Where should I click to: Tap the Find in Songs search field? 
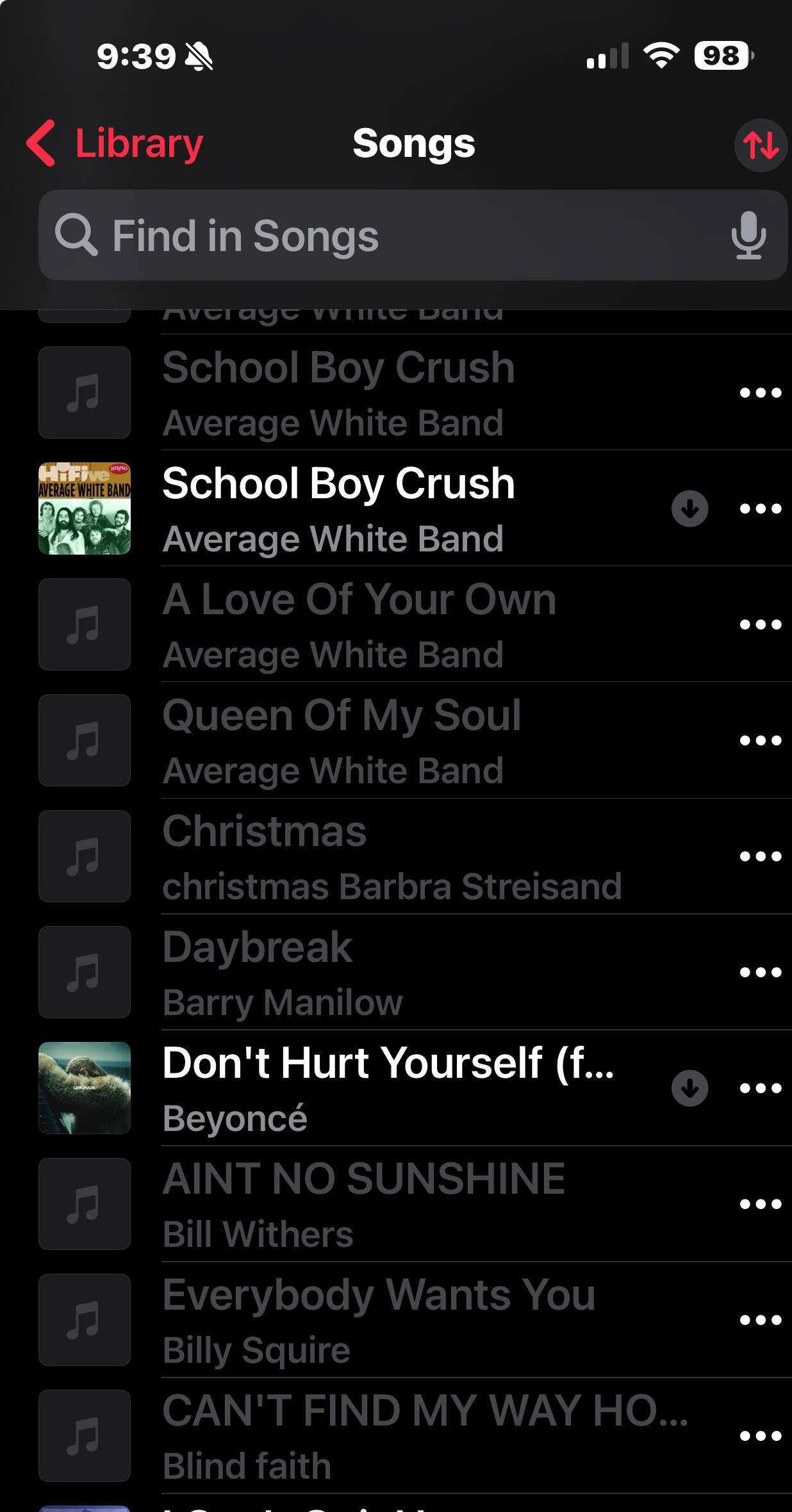click(384, 236)
